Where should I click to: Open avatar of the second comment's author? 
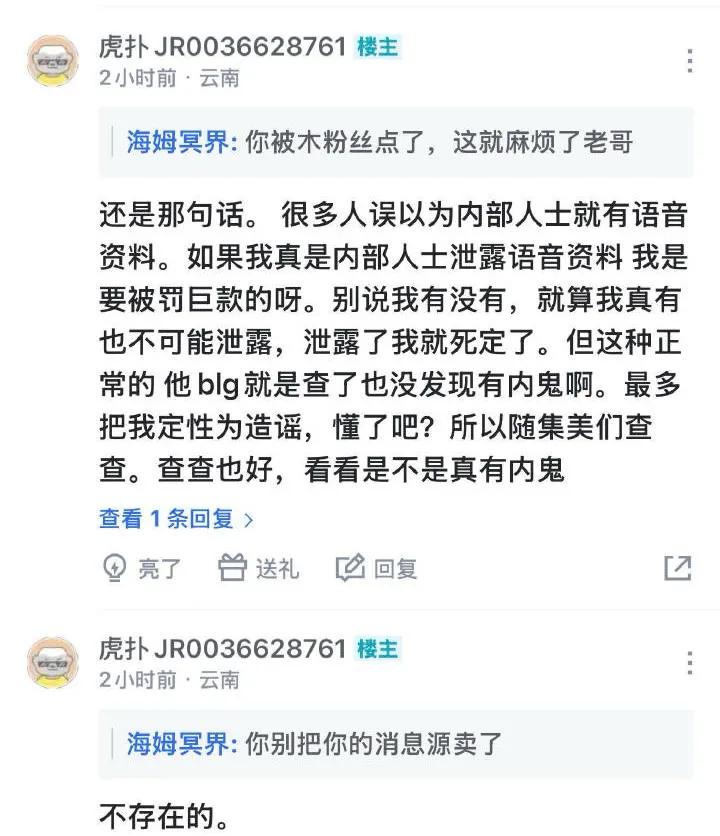[x=52, y=663]
